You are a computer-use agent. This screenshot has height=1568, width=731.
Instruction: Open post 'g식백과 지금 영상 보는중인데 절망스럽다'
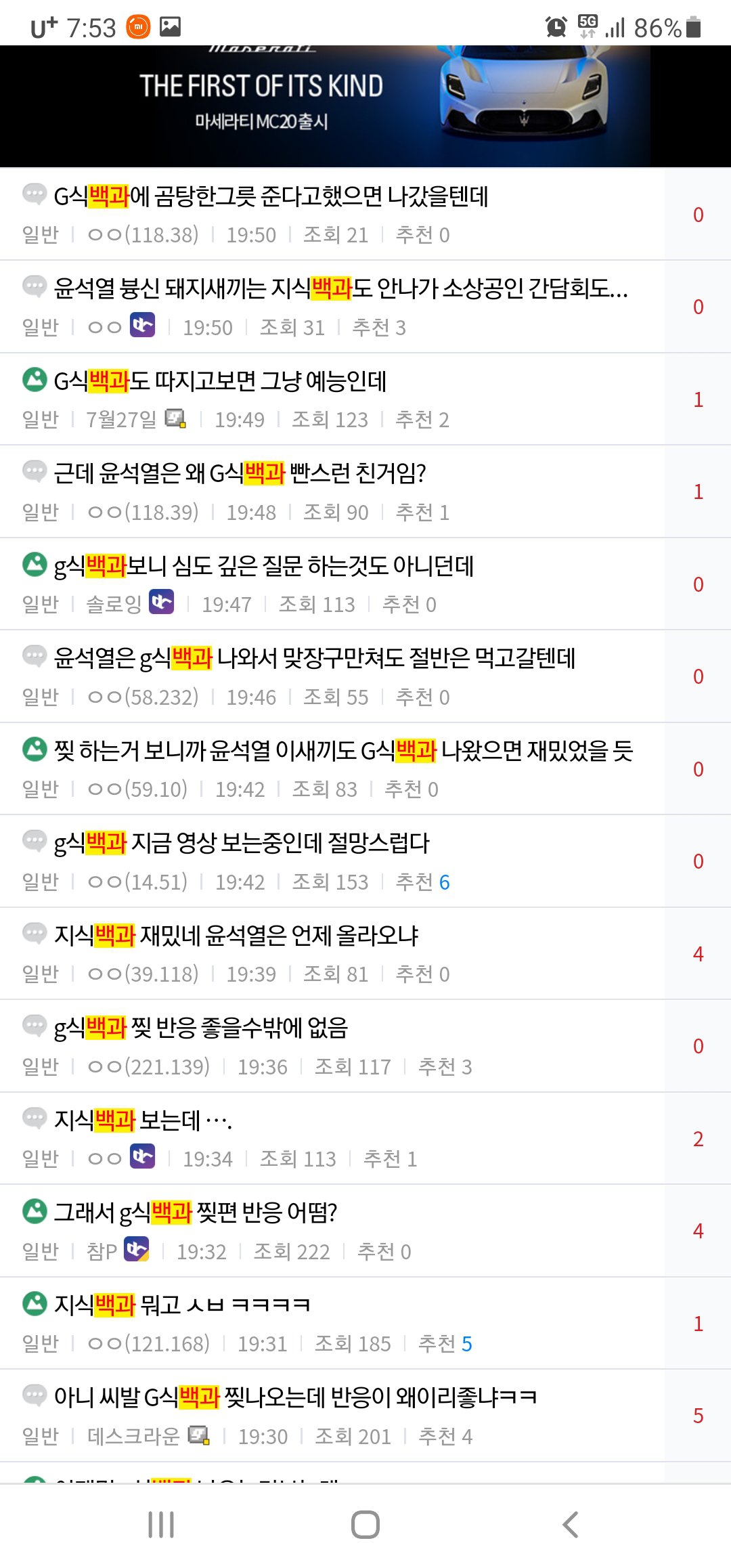tap(242, 843)
